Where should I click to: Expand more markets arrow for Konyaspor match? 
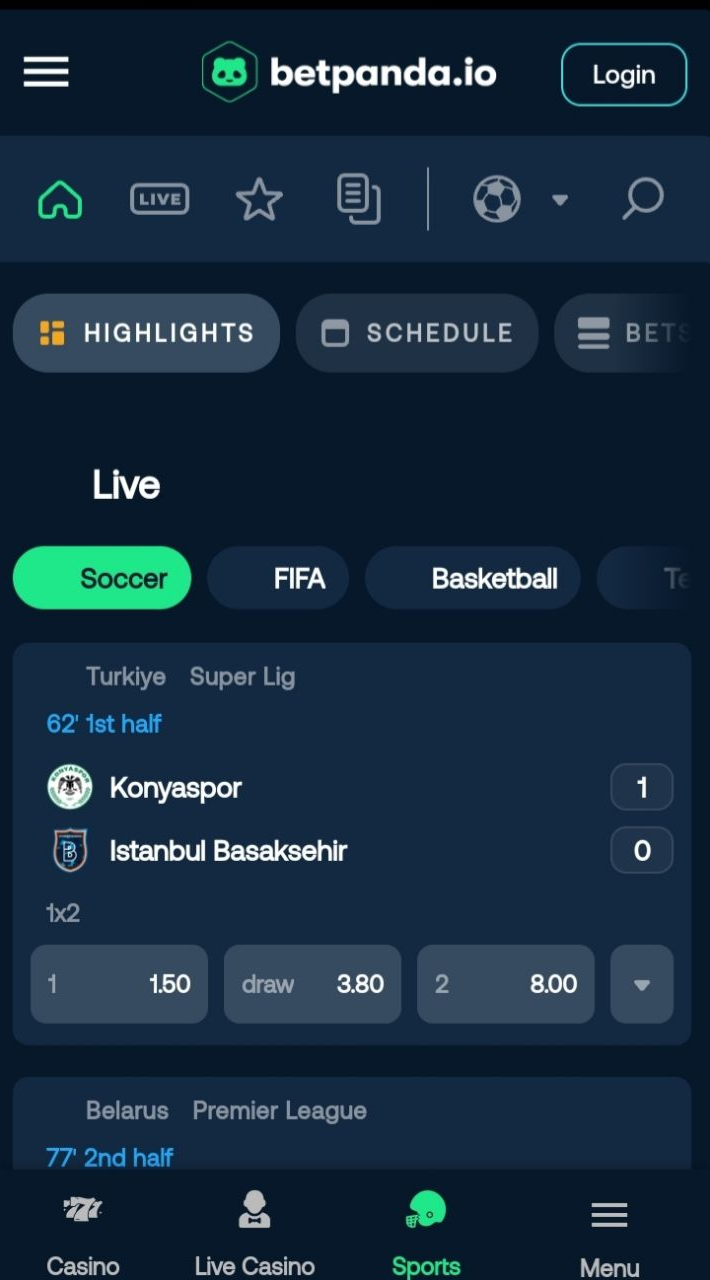pyautogui.click(x=642, y=984)
